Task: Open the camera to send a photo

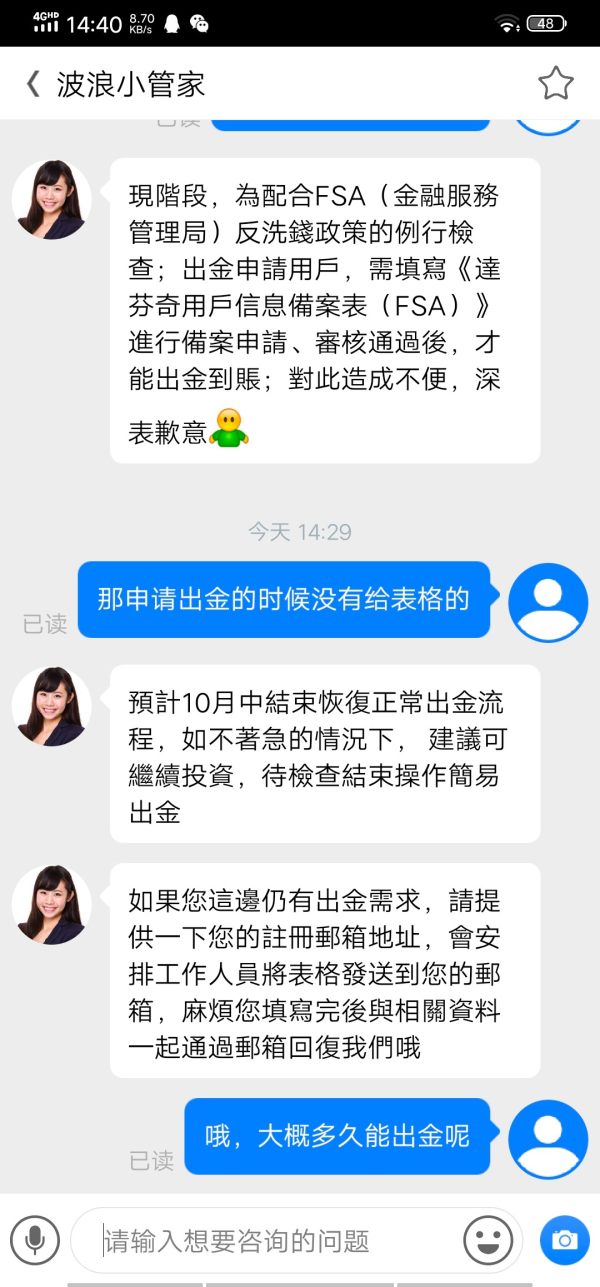Action: pos(564,1241)
